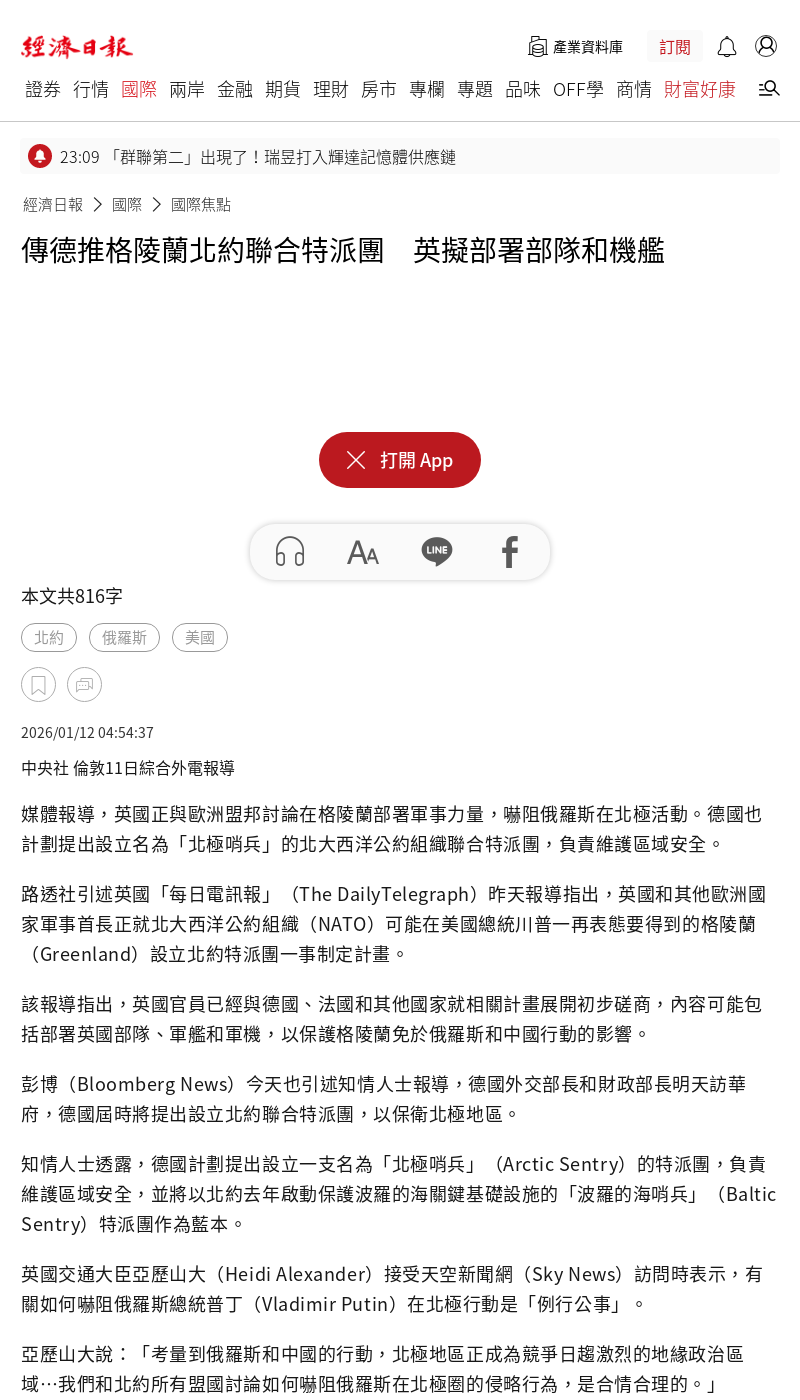Screen dimensions: 800x1400
Task: Go to 國際焦點 breadcrumb
Action: pos(201,204)
